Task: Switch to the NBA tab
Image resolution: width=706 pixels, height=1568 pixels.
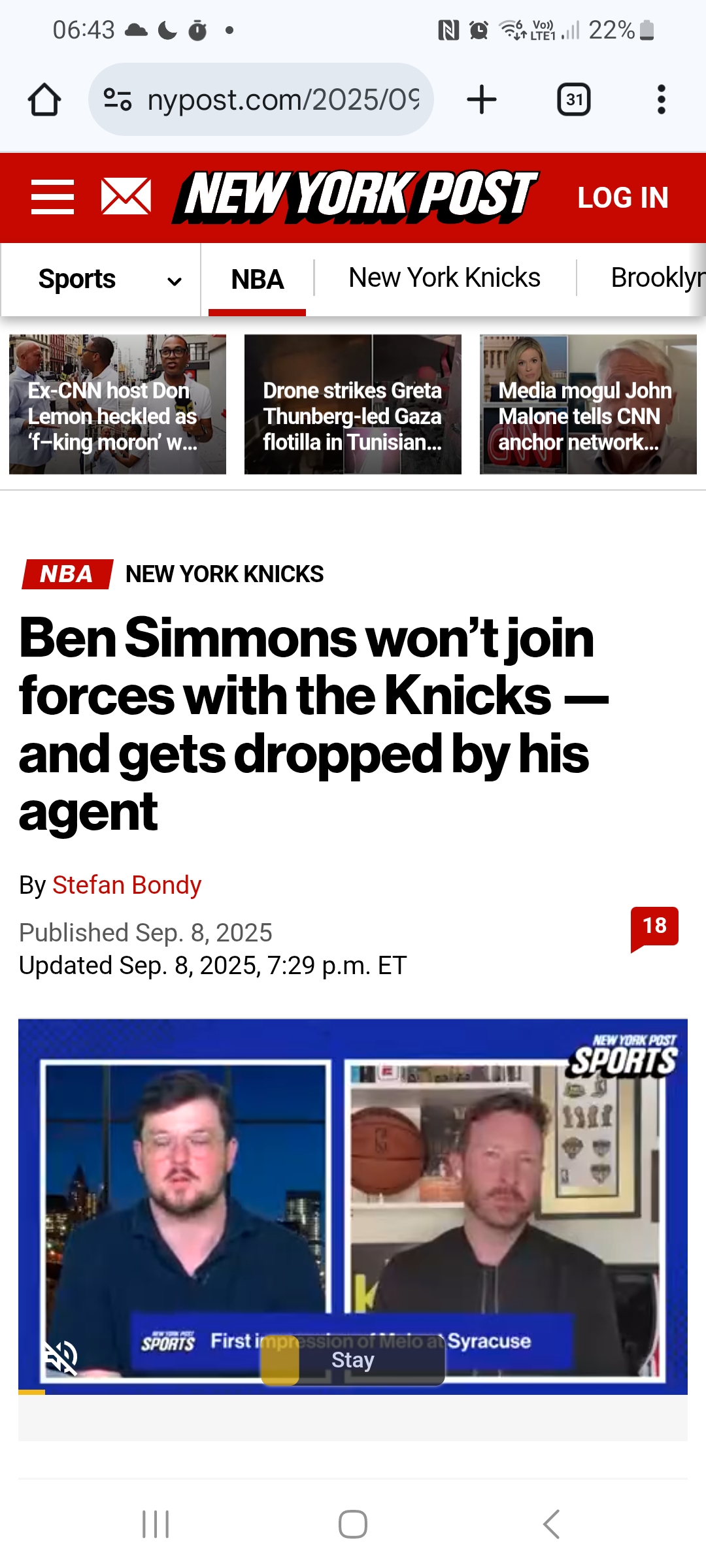Action: 257,280
